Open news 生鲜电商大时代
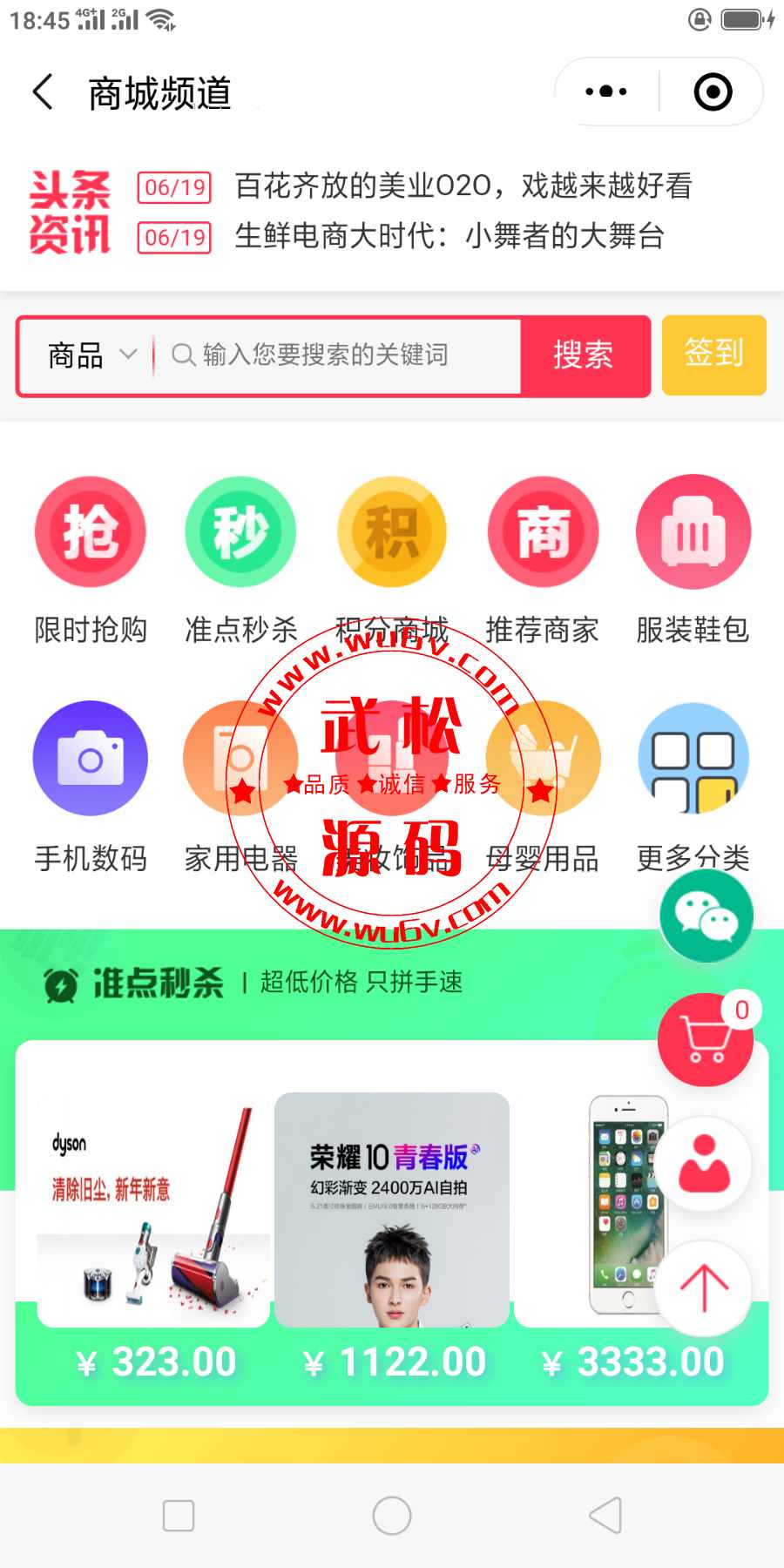Image resolution: width=784 pixels, height=1568 pixels. 449,236
